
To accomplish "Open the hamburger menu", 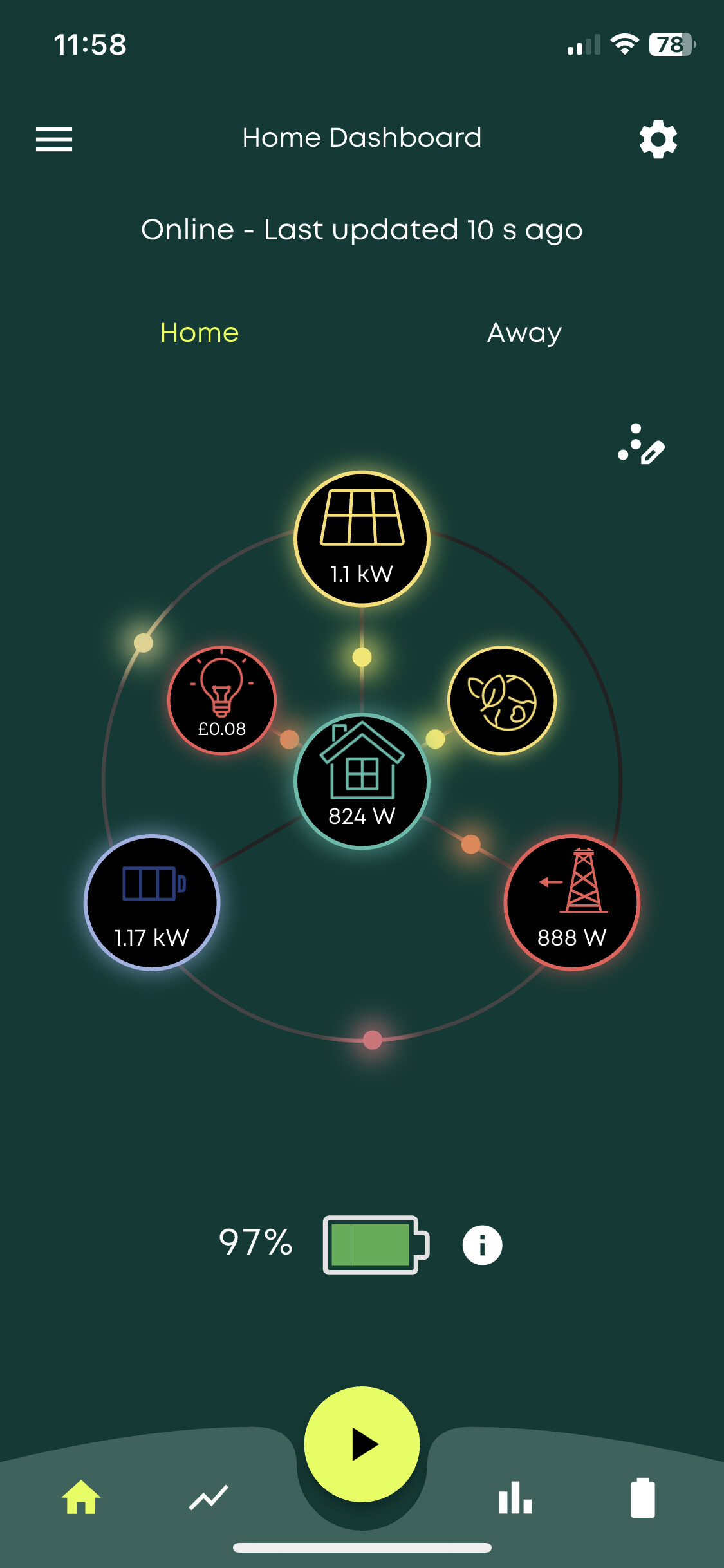I will [54, 139].
